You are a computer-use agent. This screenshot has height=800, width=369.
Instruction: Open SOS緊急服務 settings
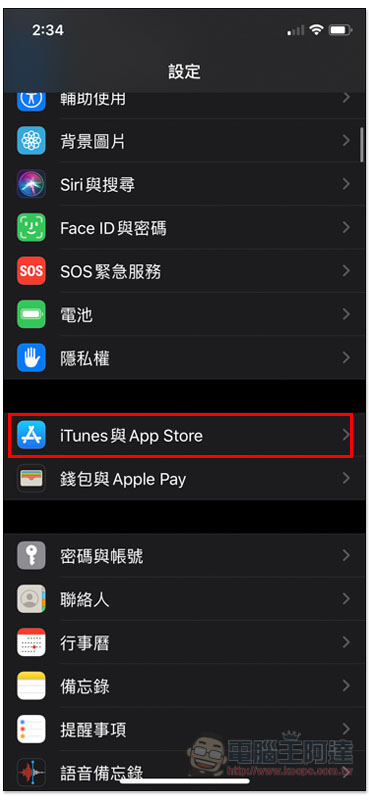coord(184,271)
